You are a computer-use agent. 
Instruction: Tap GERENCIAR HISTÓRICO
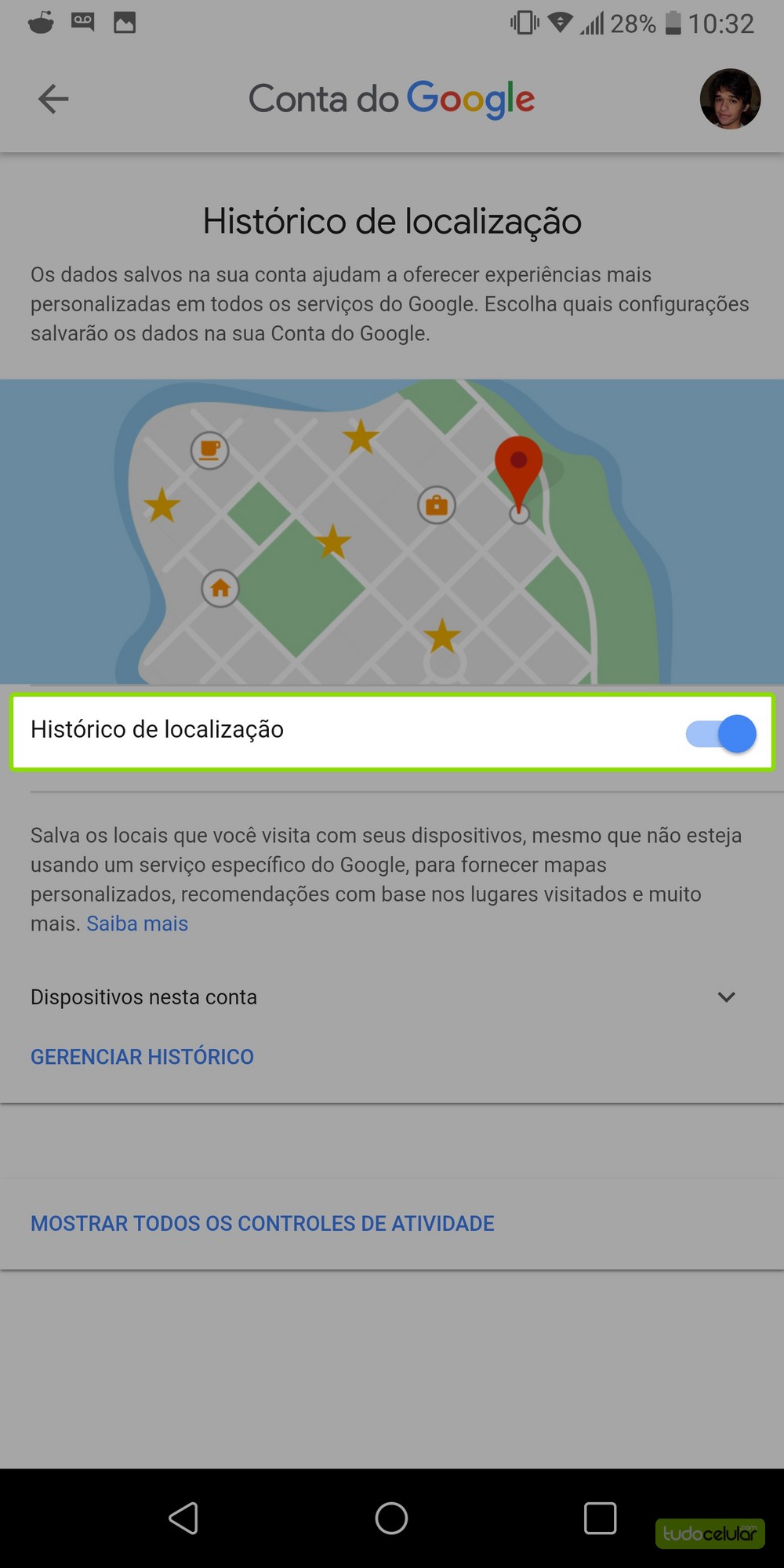142,1057
